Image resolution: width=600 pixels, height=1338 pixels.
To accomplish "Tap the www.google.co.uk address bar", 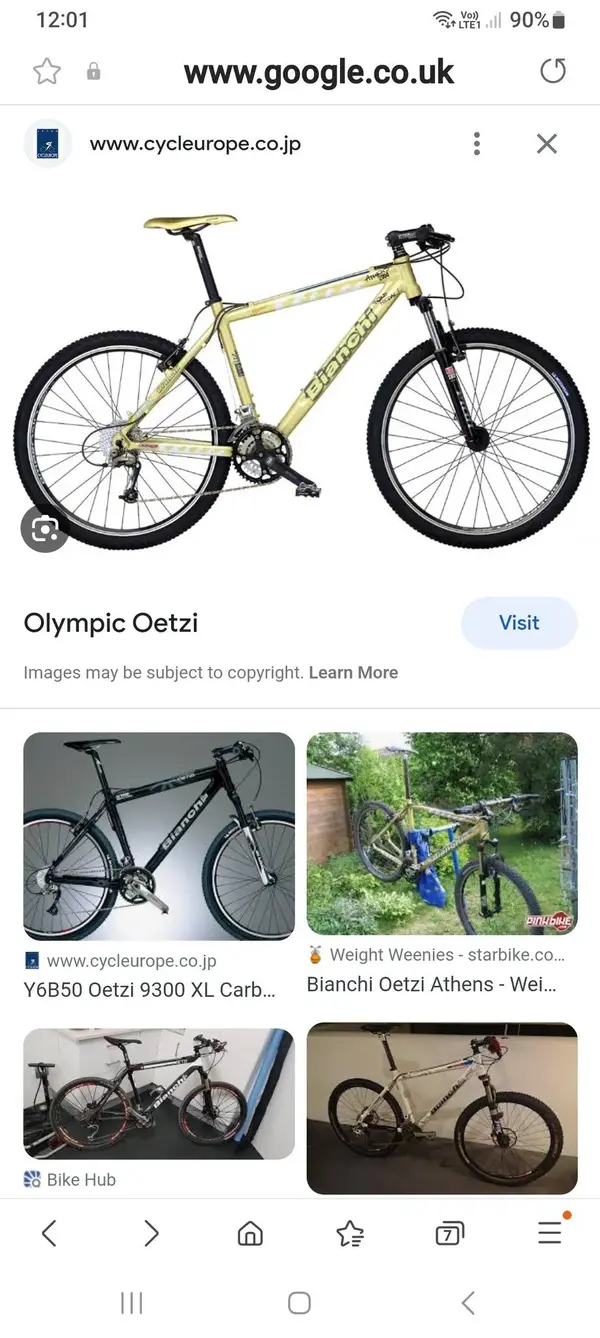I will (x=318, y=72).
